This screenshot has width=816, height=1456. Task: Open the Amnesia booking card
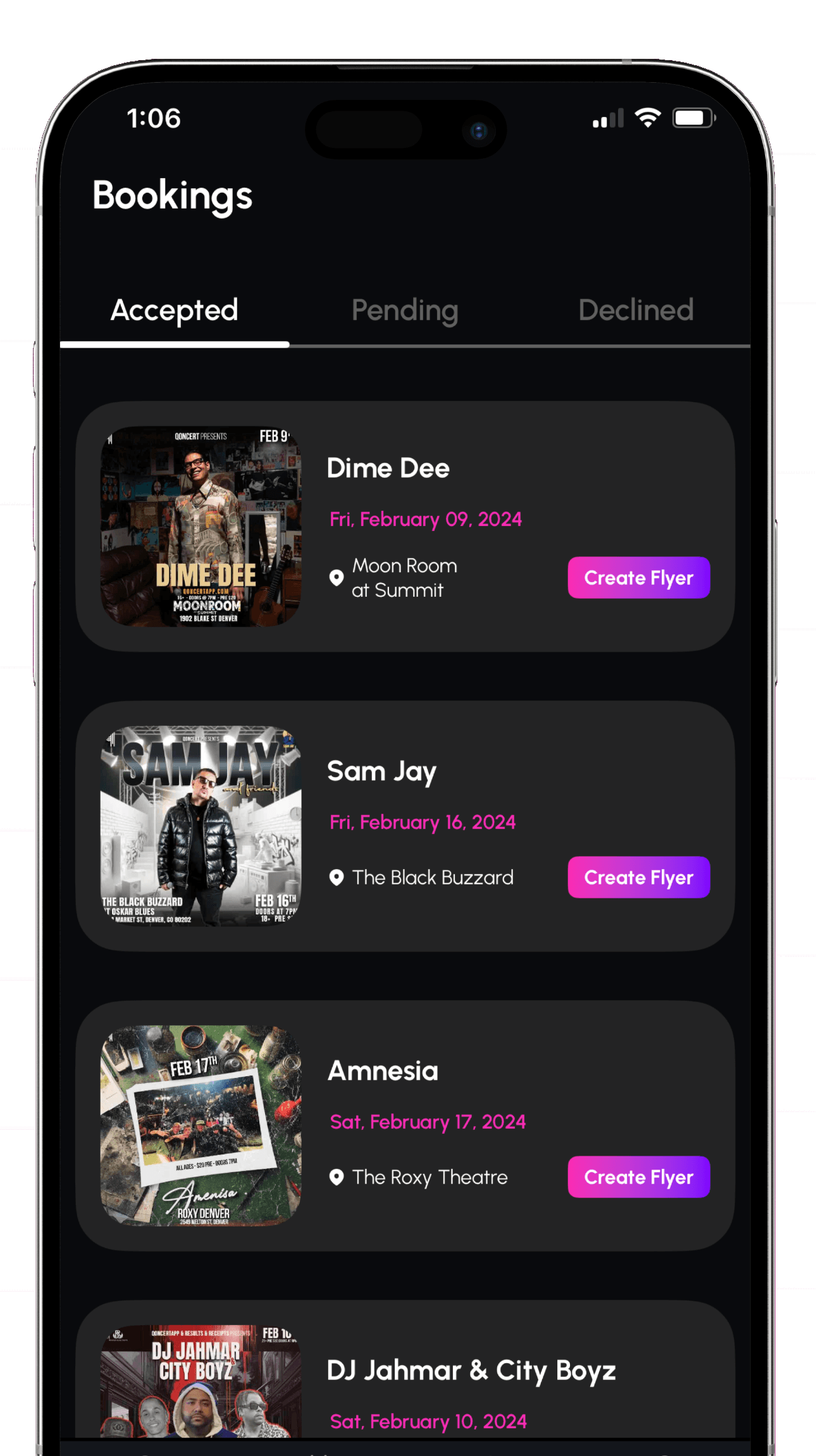(383, 1072)
